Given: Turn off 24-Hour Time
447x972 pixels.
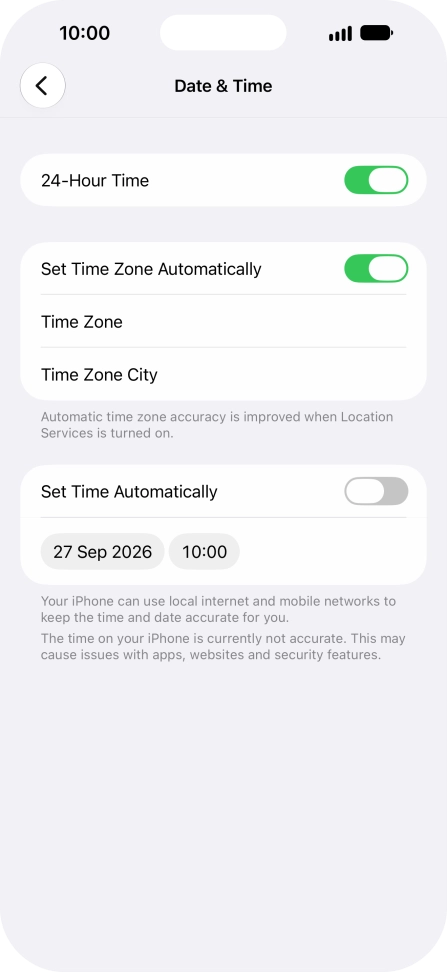Looking at the screenshot, I should coord(376,180).
